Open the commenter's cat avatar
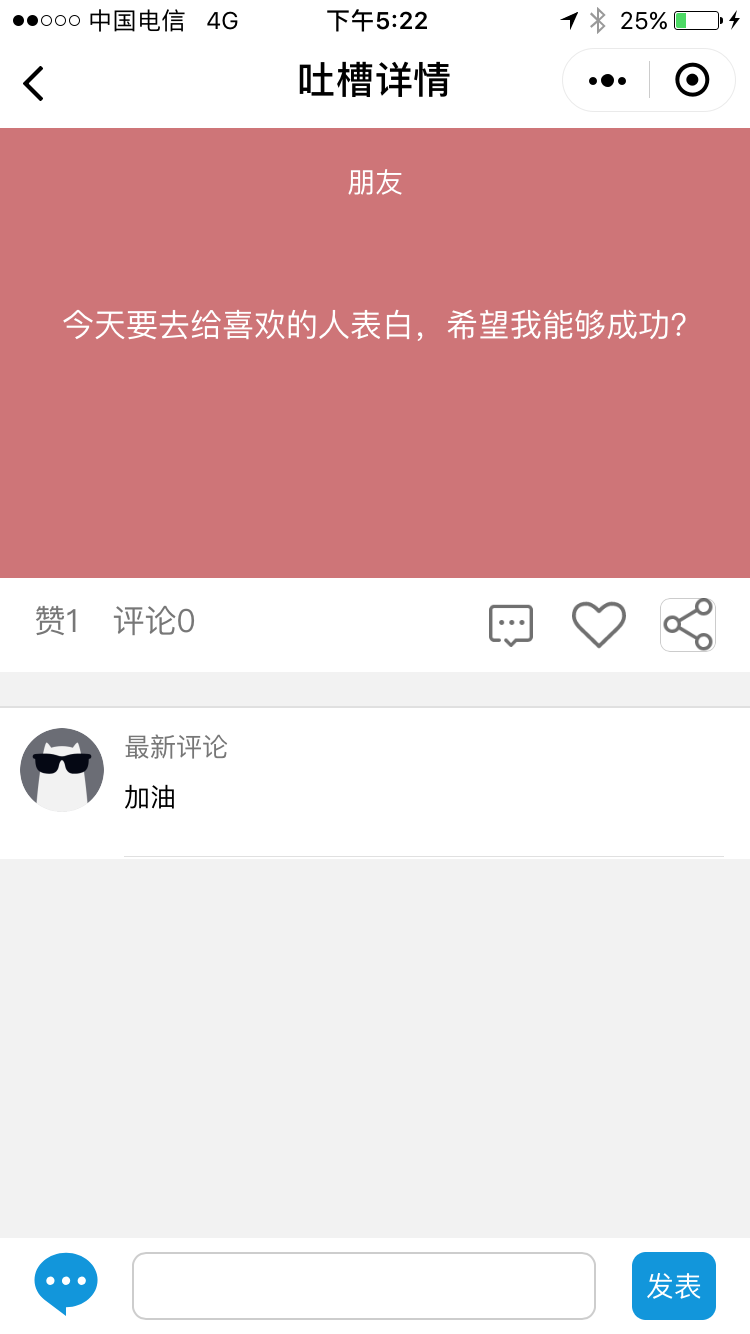 point(62,770)
